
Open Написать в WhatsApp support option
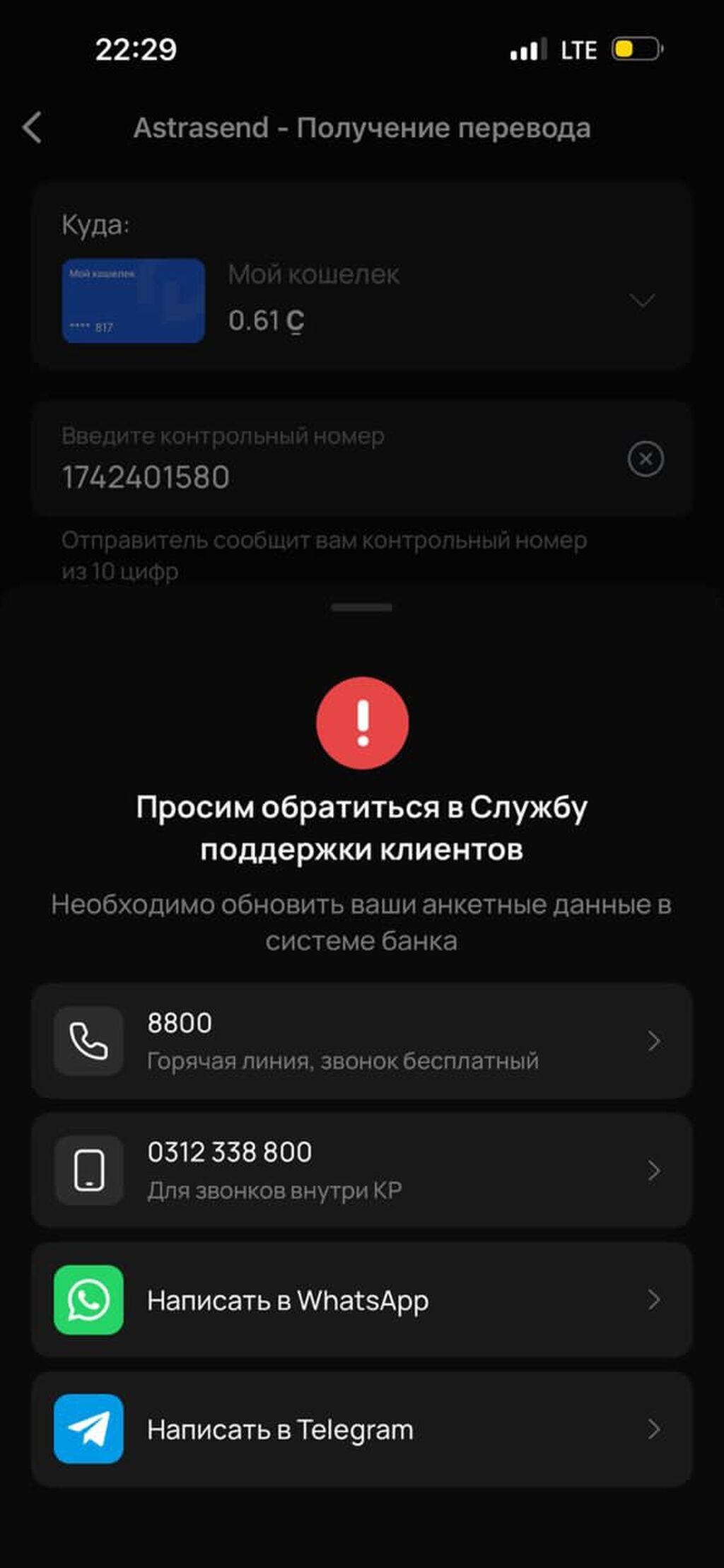[361, 1299]
